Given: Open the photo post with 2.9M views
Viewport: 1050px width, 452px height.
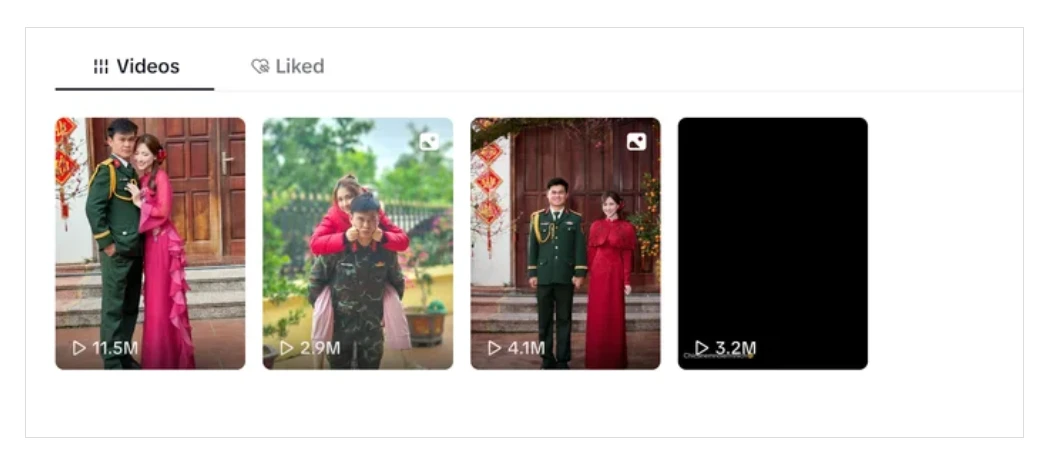Looking at the screenshot, I should tap(357, 243).
